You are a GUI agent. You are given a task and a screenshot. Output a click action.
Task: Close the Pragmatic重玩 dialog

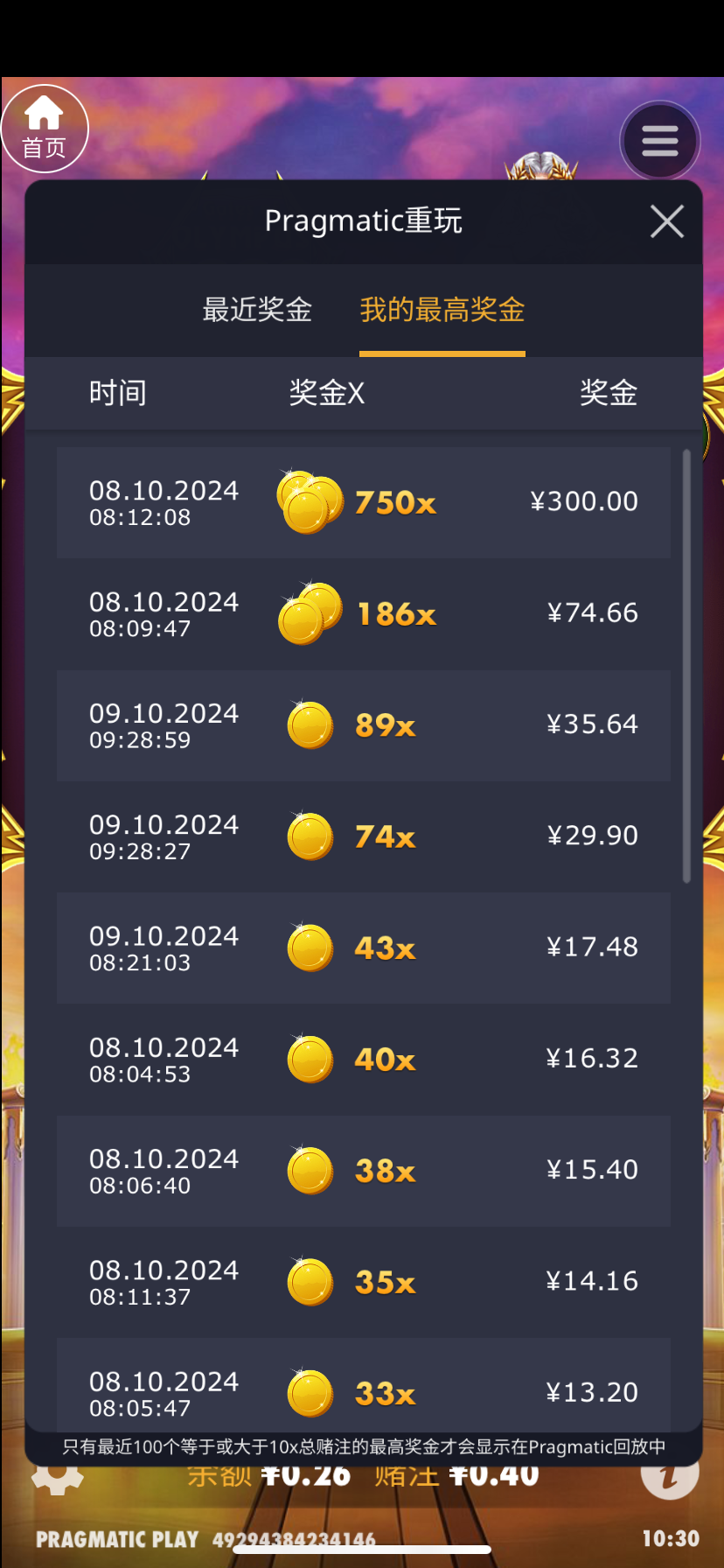click(x=666, y=222)
